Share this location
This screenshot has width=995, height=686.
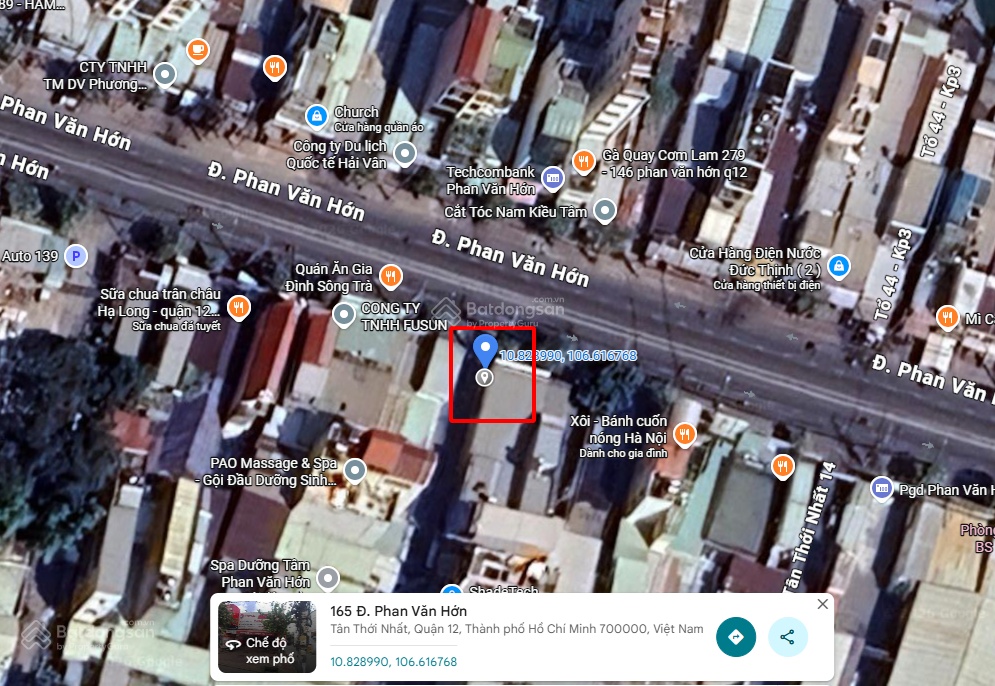788,637
